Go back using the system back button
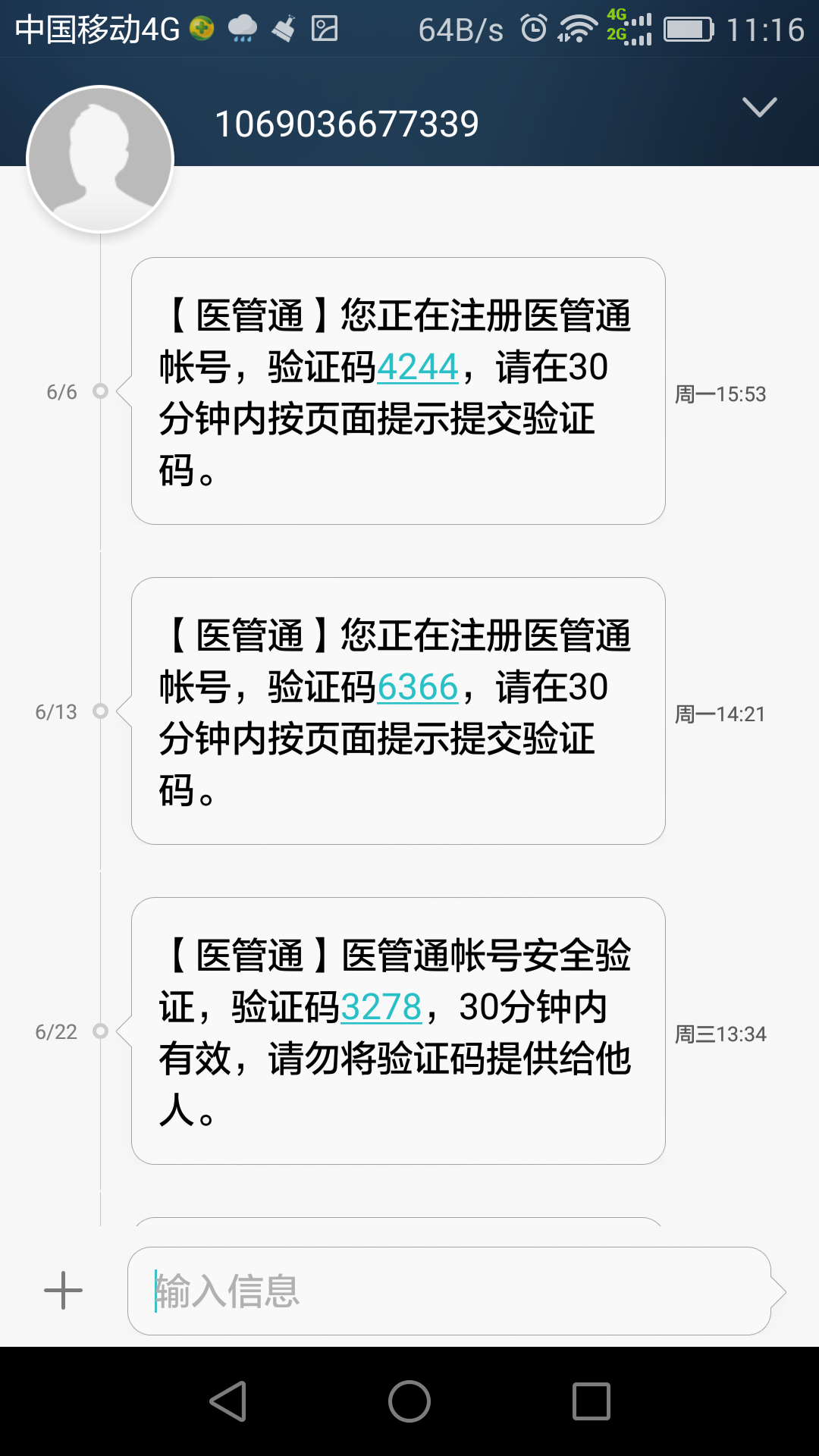Viewport: 819px width, 1456px height. pos(228,1401)
